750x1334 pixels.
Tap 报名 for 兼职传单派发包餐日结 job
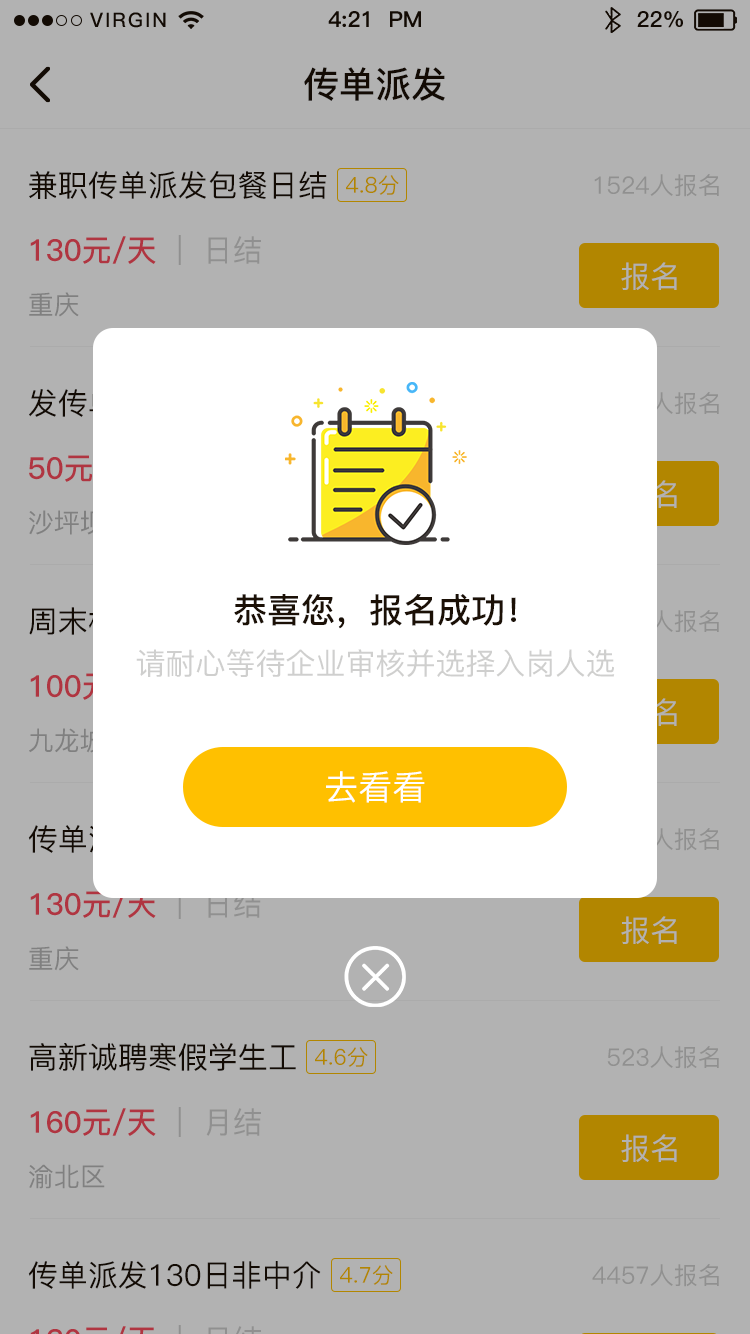click(648, 276)
